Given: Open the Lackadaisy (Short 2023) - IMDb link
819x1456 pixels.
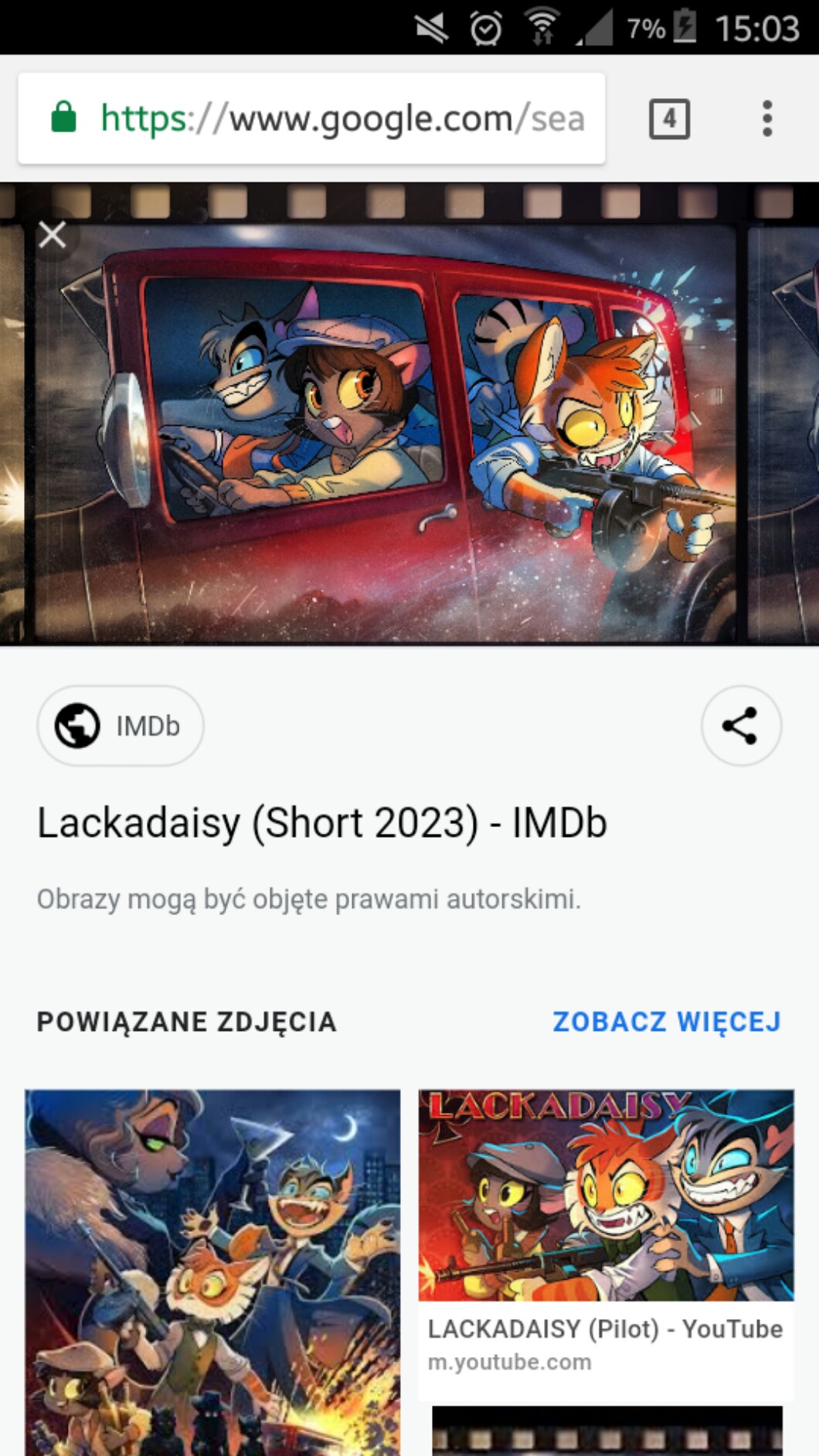Looking at the screenshot, I should 321,822.
